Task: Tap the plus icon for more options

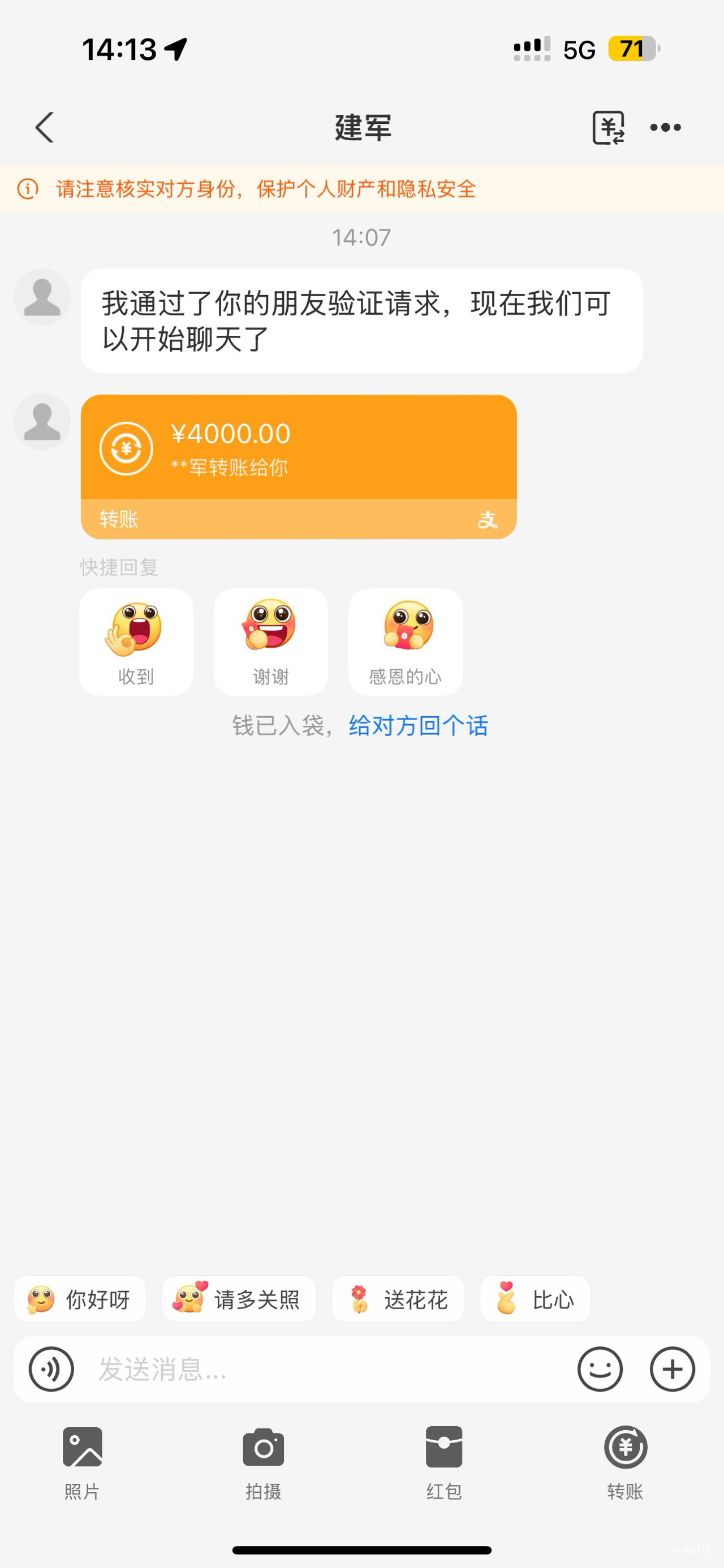Action: tap(672, 1369)
